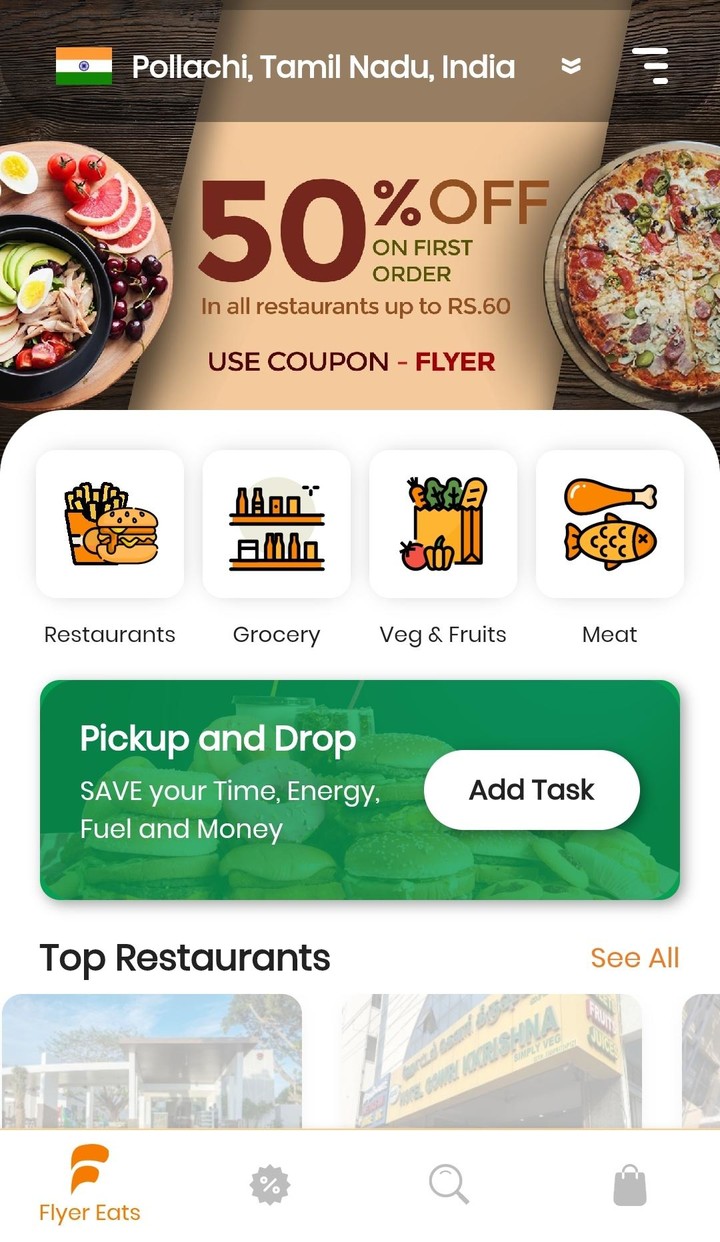
Task: Tap the Veg & Fruits bag icon
Action: (x=443, y=523)
